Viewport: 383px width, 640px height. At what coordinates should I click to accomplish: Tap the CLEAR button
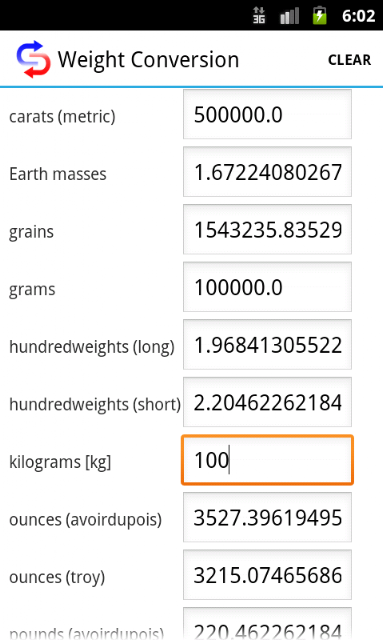349,60
